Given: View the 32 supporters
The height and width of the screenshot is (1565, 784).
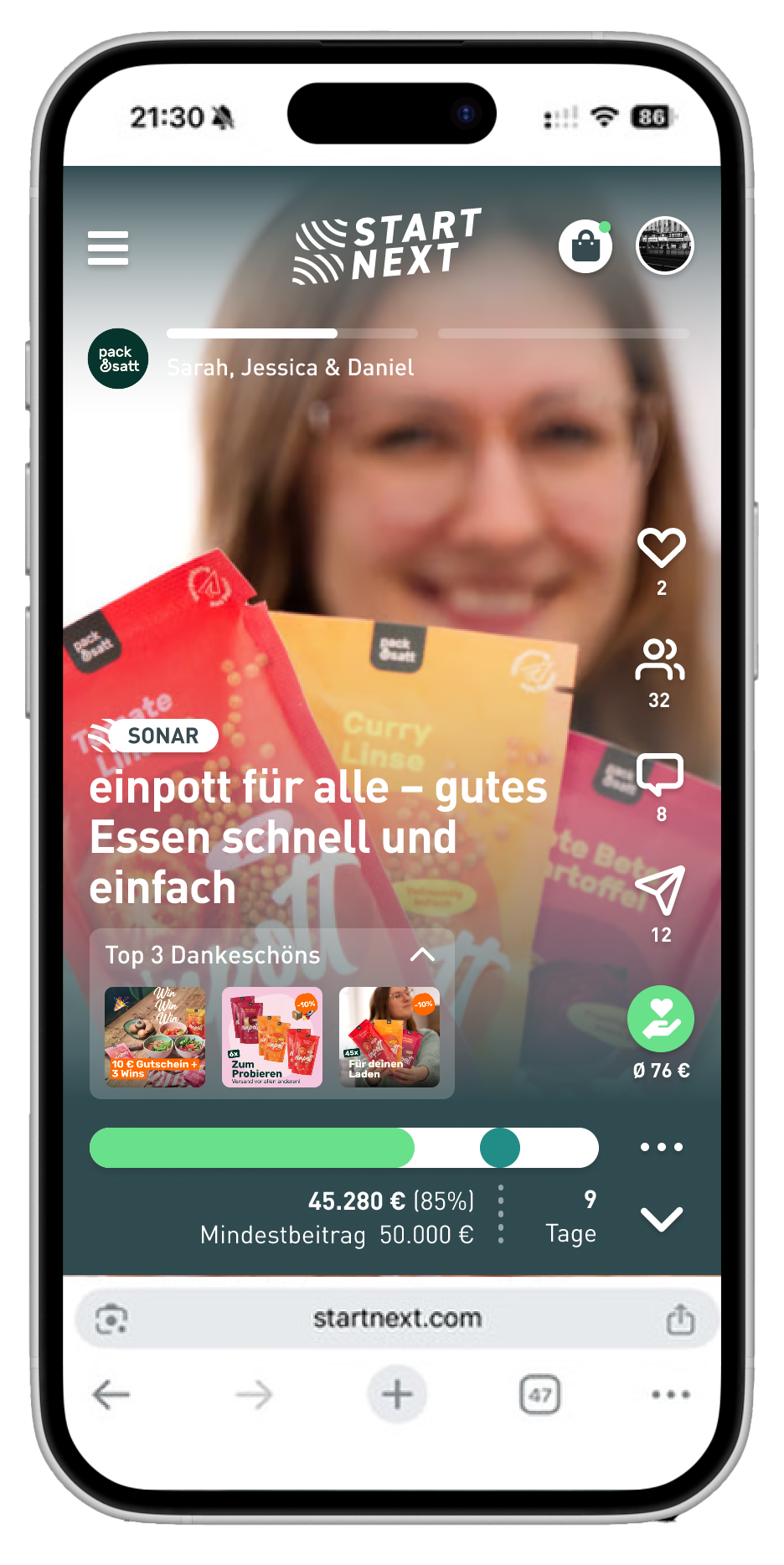Looking at the screenshot, I should 659,660.
